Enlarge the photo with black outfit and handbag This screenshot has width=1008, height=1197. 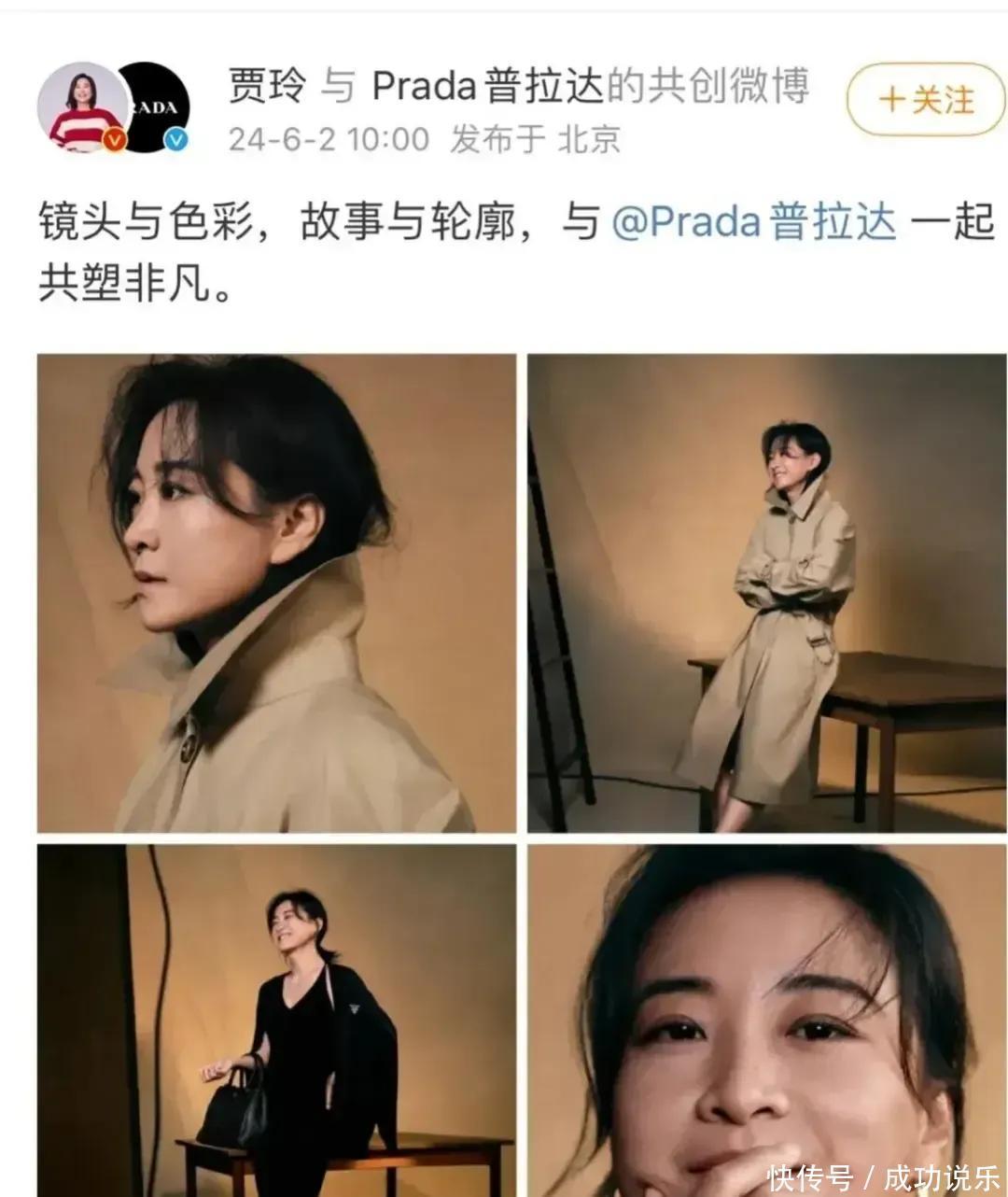point(276,1020)
